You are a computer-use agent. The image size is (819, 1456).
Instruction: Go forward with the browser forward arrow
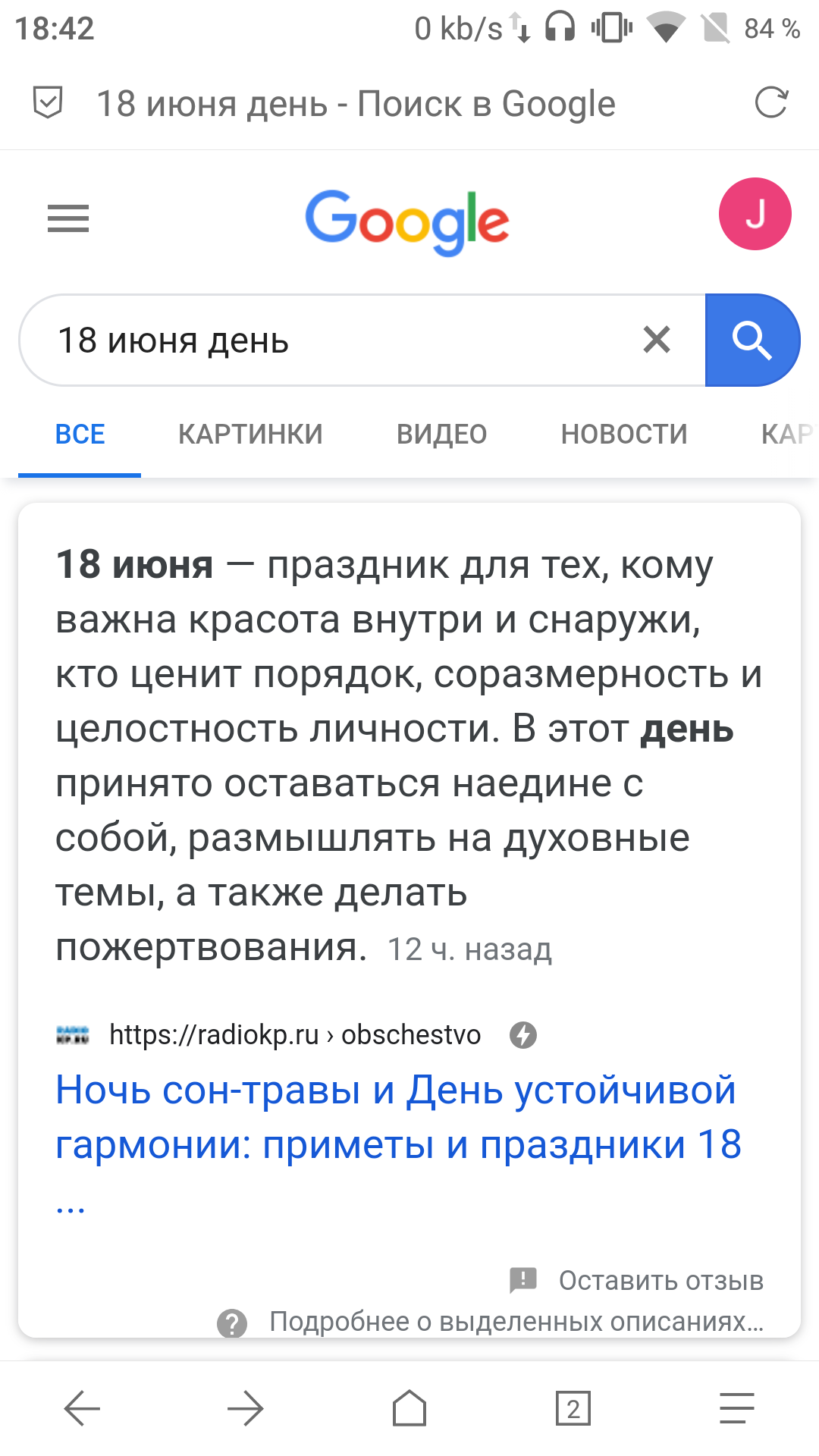coord(246,1409)
